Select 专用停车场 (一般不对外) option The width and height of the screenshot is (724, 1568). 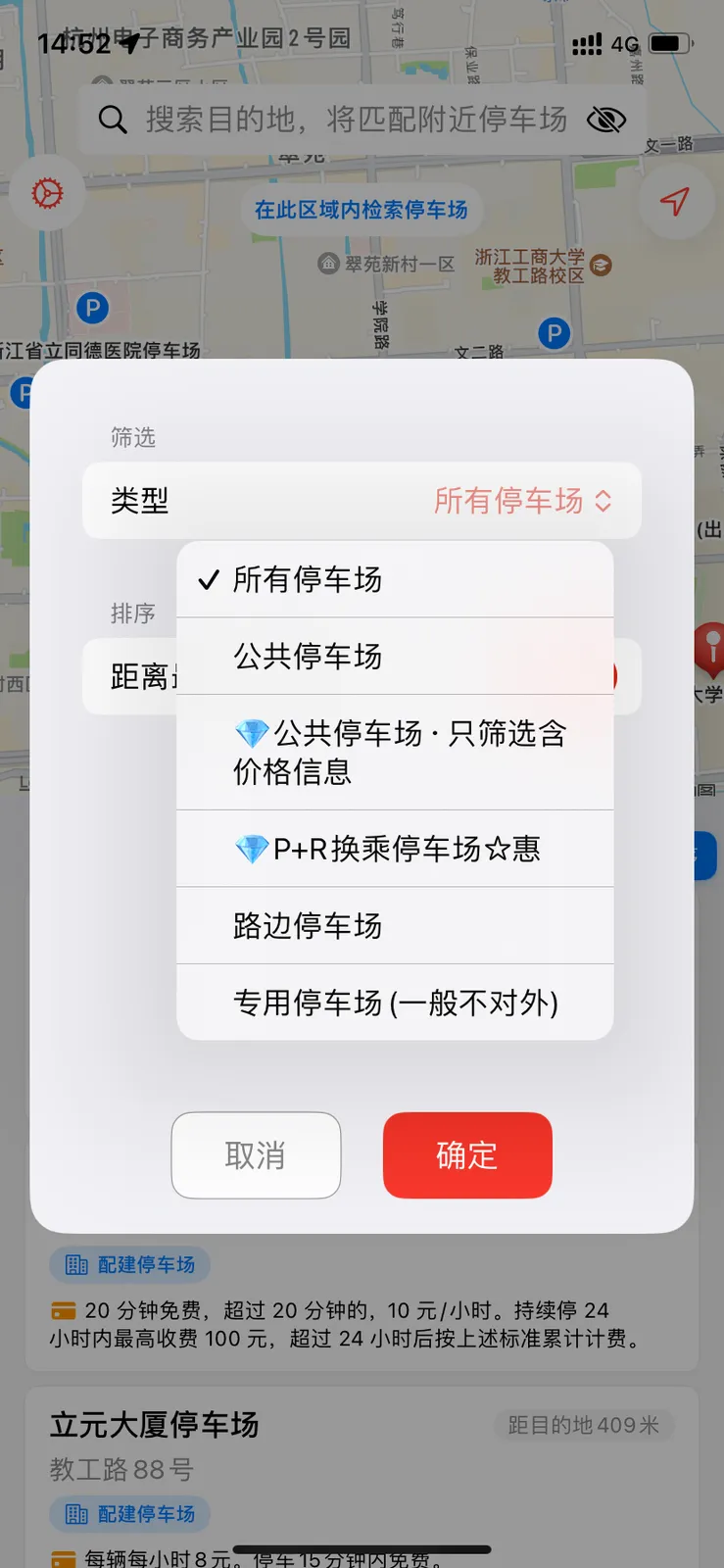click(394, 1003)
